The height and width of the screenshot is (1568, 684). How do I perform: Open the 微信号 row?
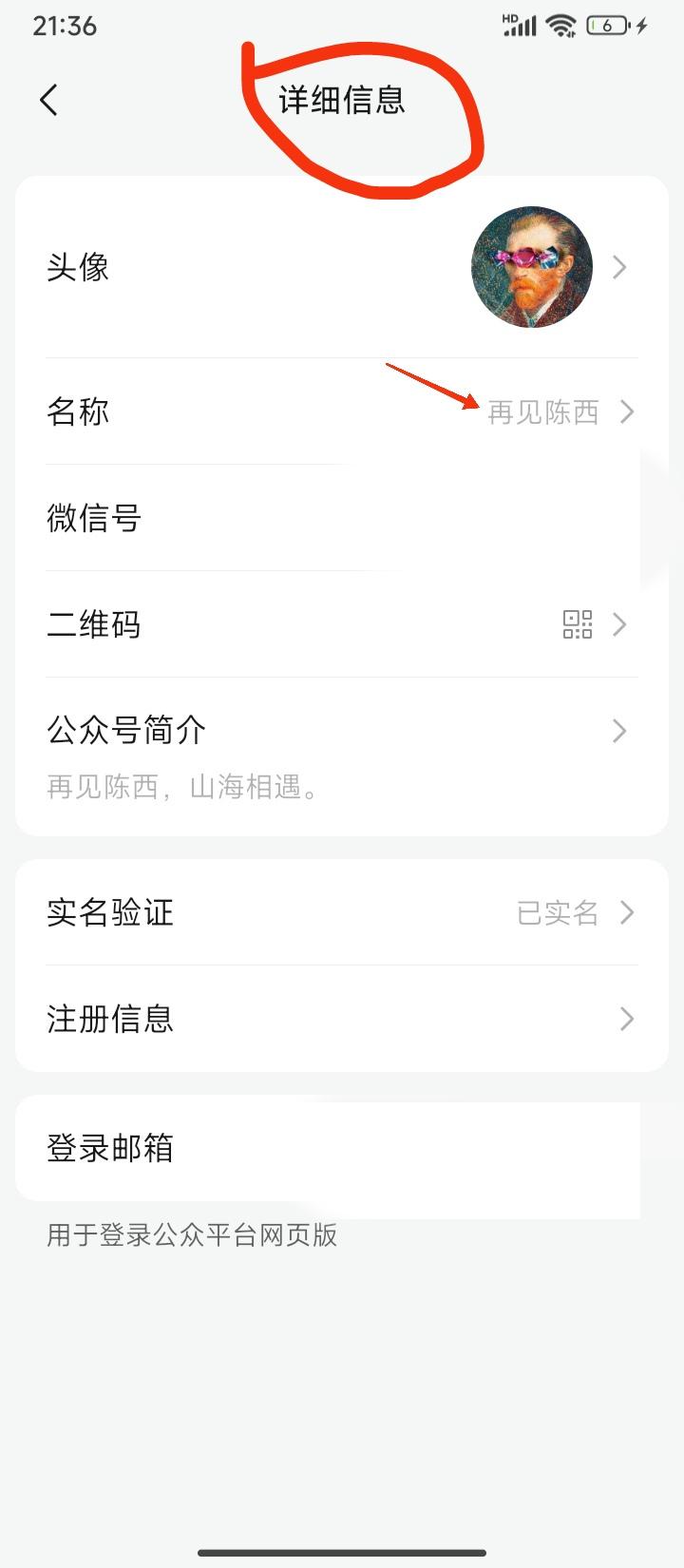click(342, 518)
